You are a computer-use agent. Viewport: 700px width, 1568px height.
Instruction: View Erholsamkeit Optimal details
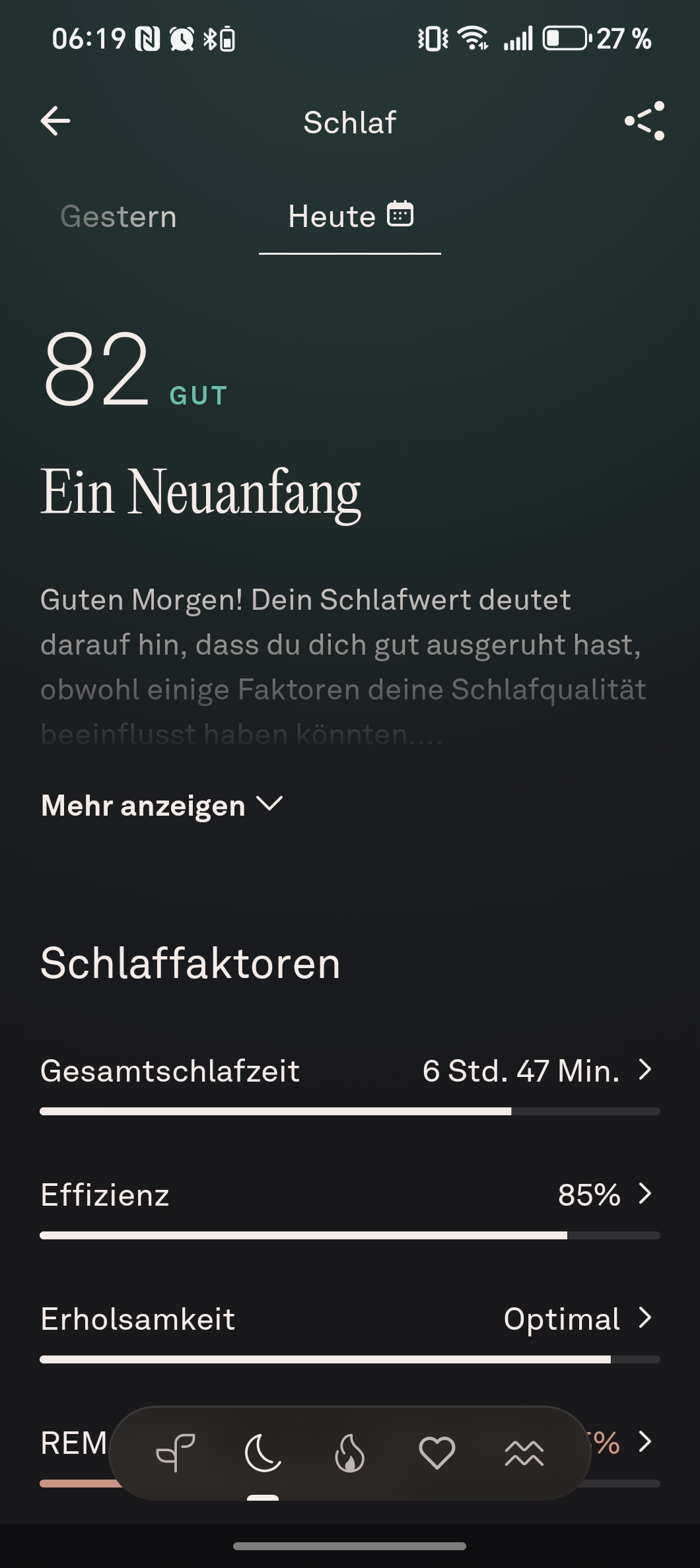point(349,1319)
